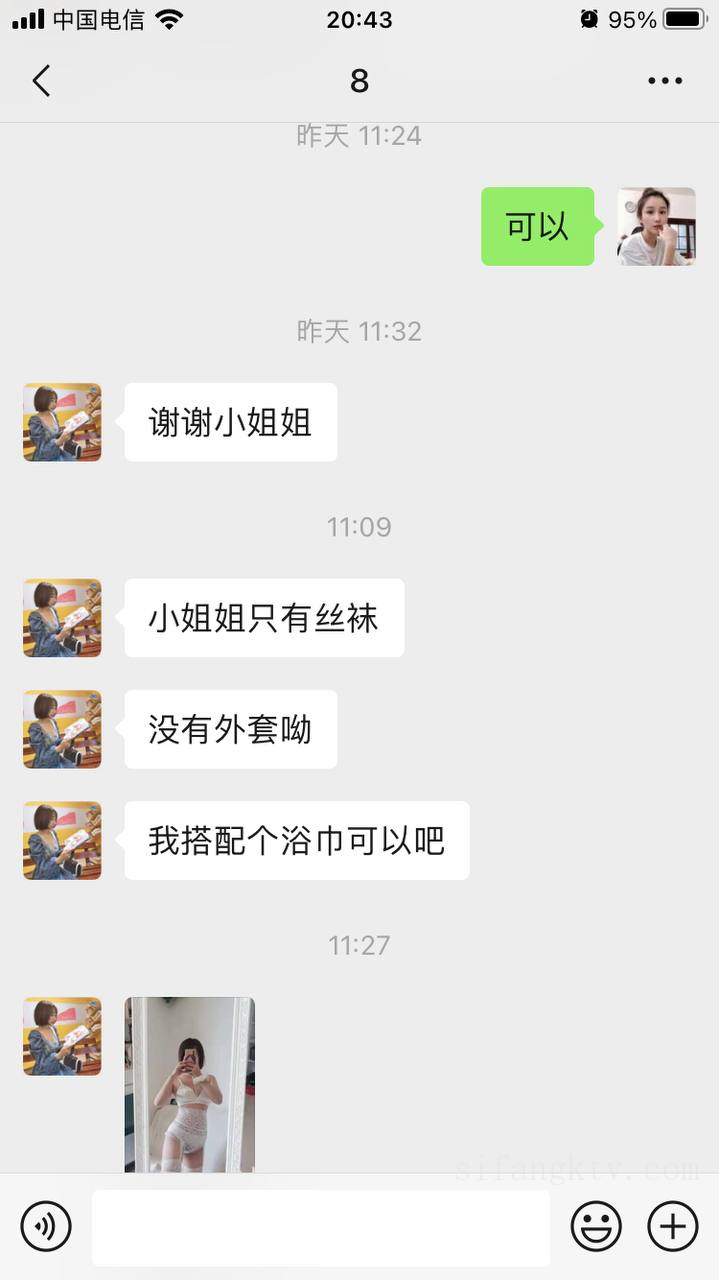Go back to the chat list
Screen dimensions: 719x1280
[x=41, y=81]
